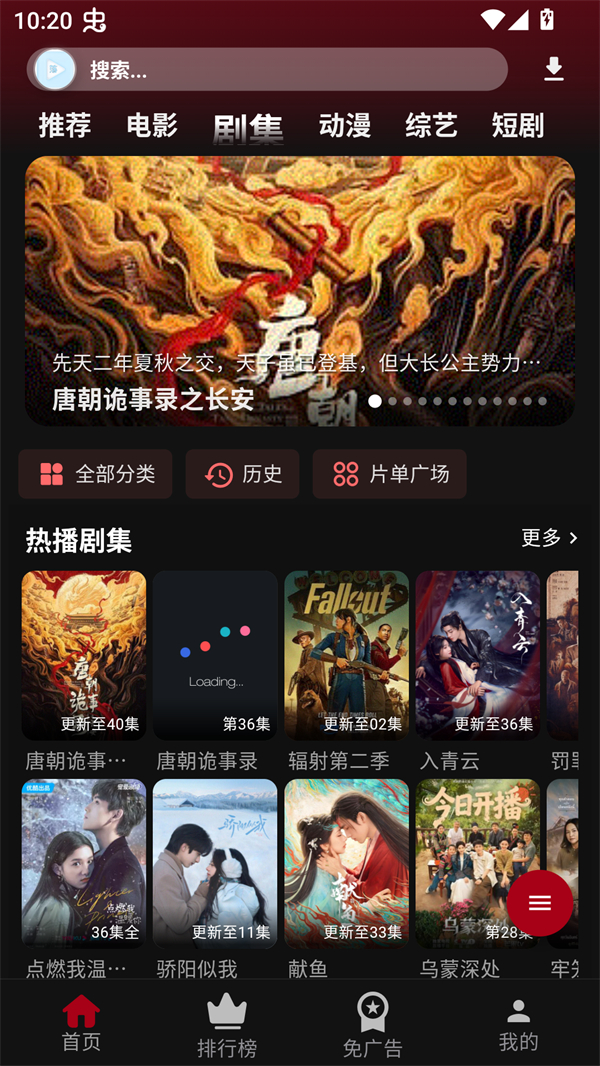The width and height of the screenshot is (600, 1066).
Task: Tap 更多 next to 热播剧集
Action: pyautogui.click(x=549, y=538)
